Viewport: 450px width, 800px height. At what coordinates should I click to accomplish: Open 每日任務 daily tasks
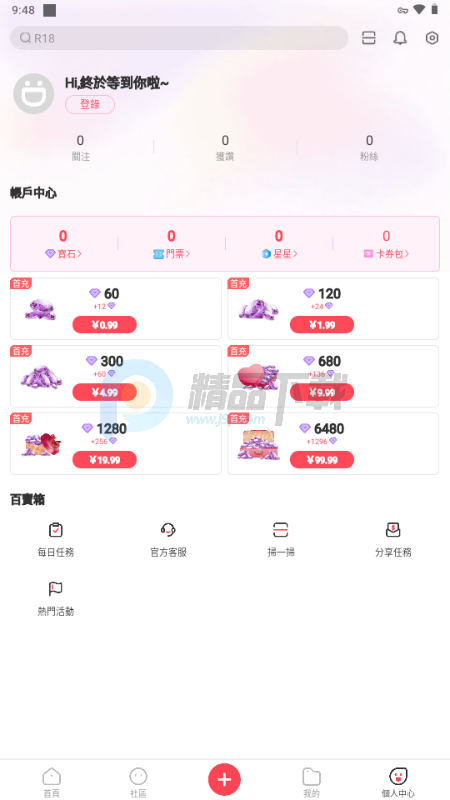56,539
